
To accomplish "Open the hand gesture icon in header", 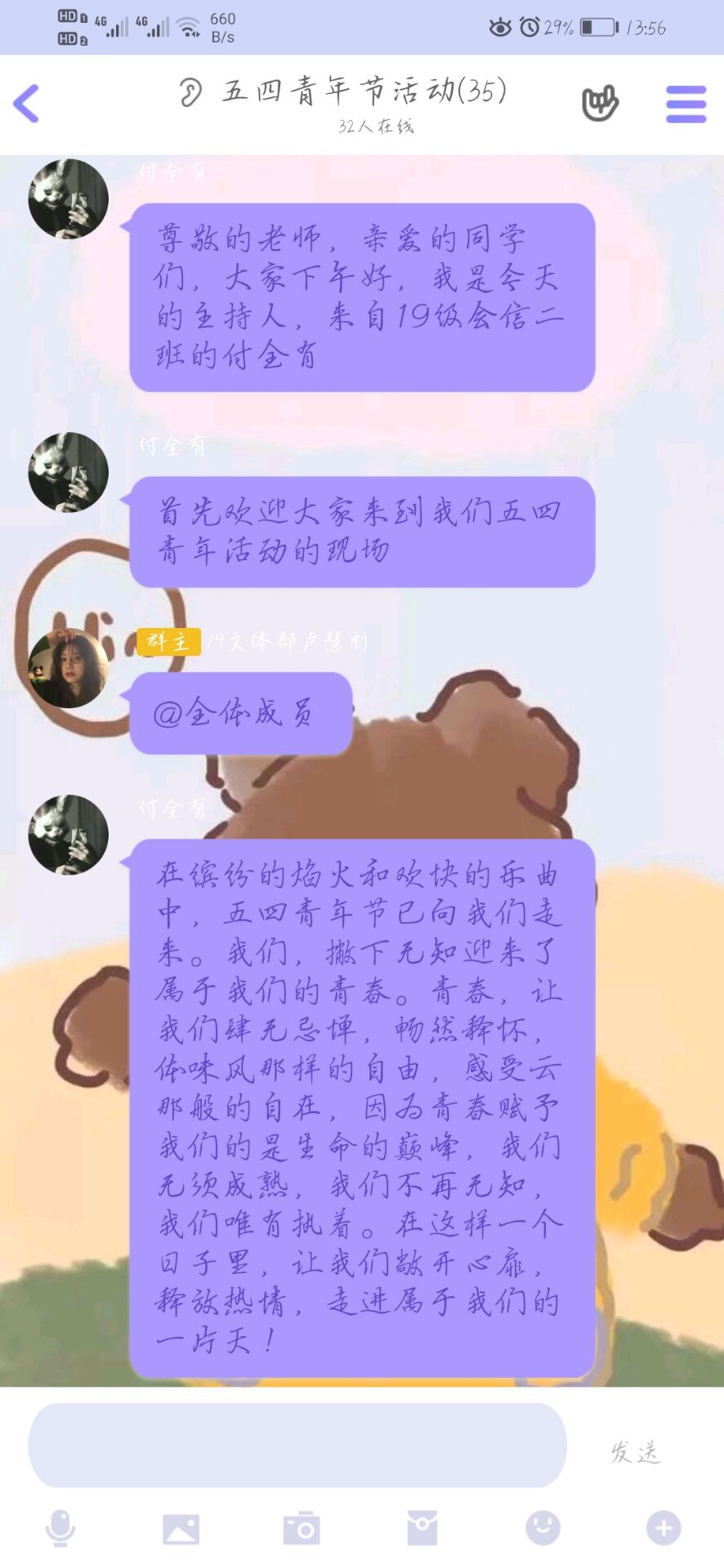I will [600, 104].
